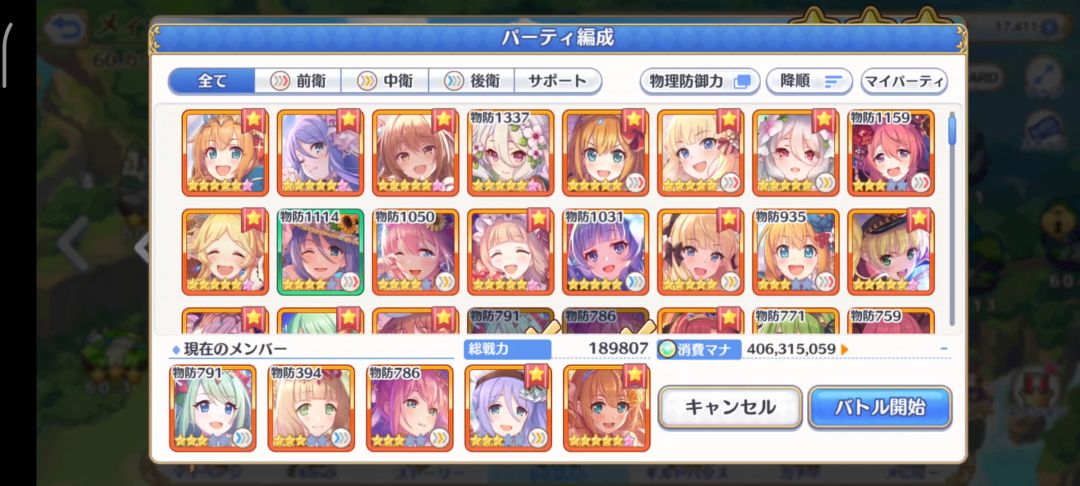The height and width of the screenshot is (486, 1080).
Task: Select the character with 物防935
Action: coord(795,251)
